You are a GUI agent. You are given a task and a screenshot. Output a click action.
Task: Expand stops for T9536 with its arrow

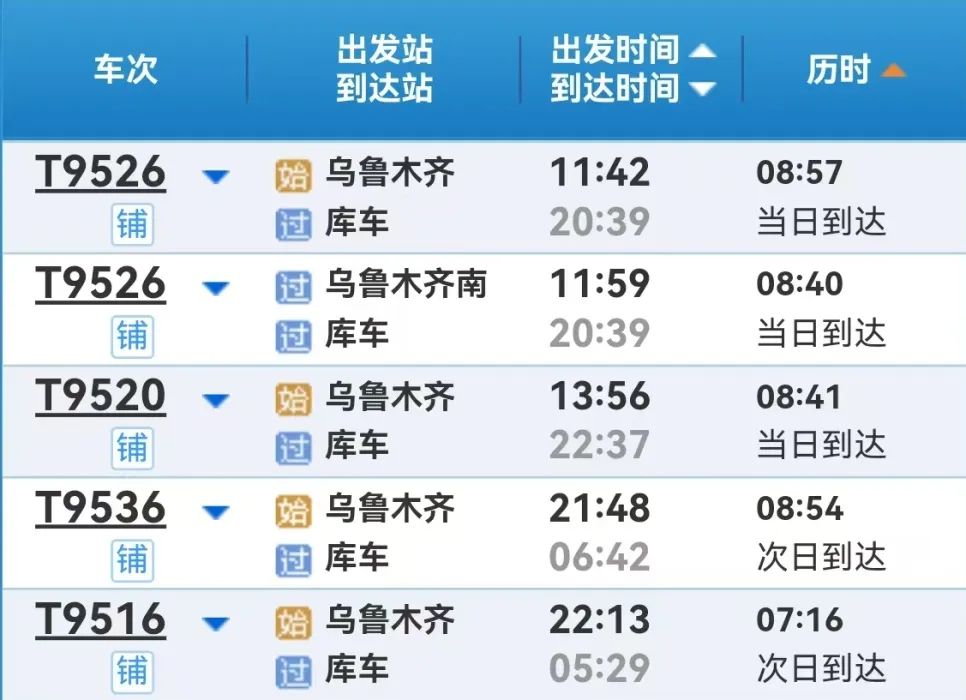(x=216, y=514)
